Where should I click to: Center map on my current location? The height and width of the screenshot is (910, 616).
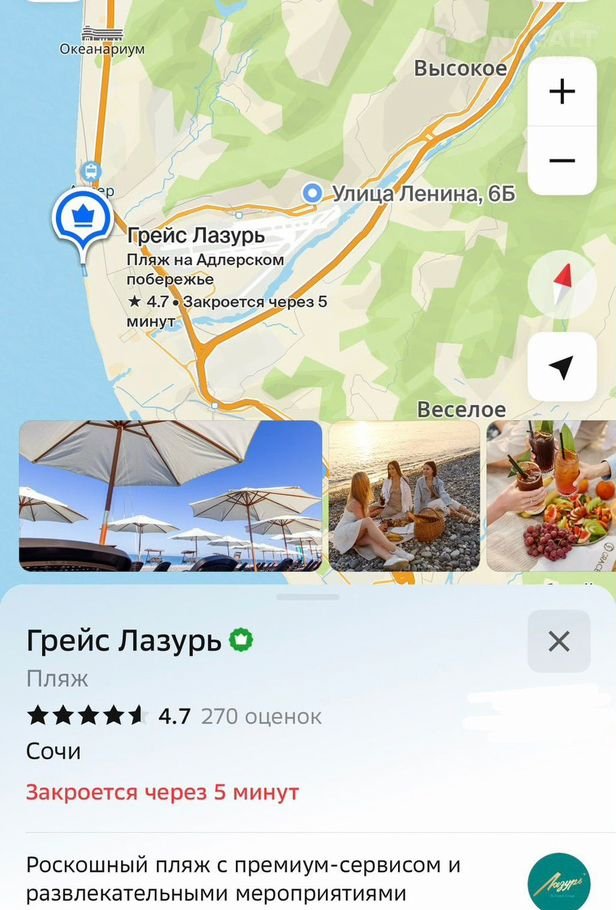click(562, 367)
